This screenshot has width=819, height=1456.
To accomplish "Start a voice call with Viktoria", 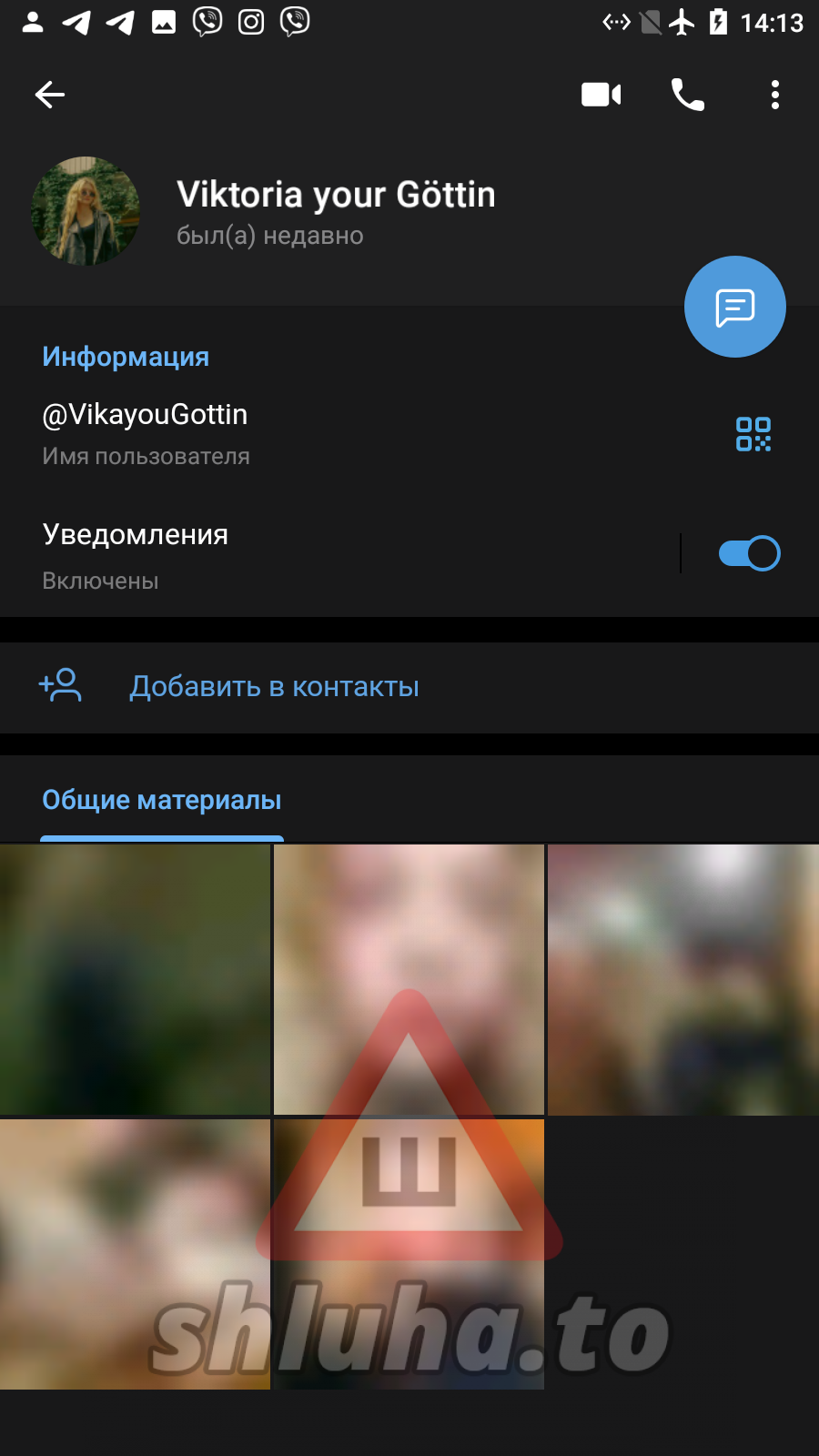I will click(x=687, y=95).
